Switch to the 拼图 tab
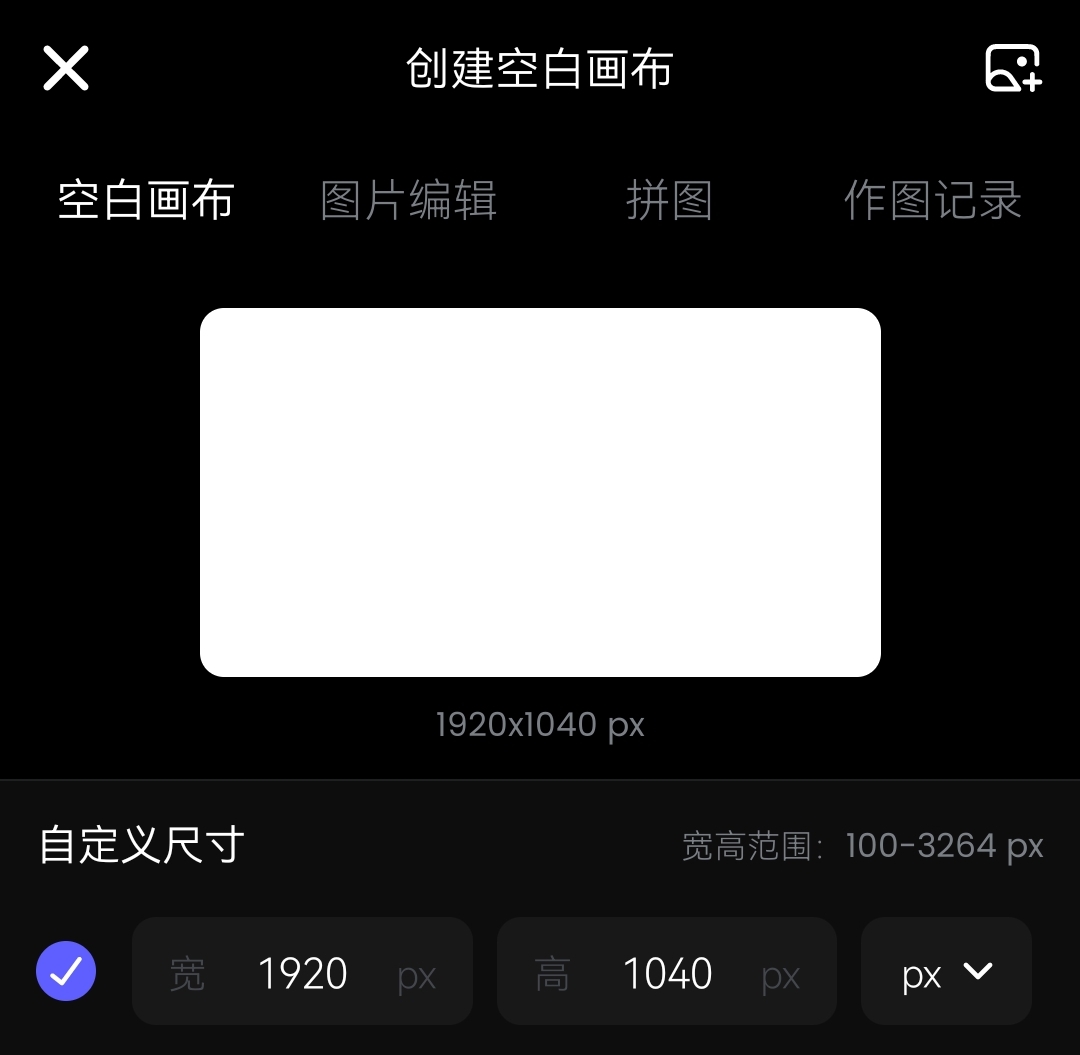This screenshot has height=1055, width=1080. 669,201
